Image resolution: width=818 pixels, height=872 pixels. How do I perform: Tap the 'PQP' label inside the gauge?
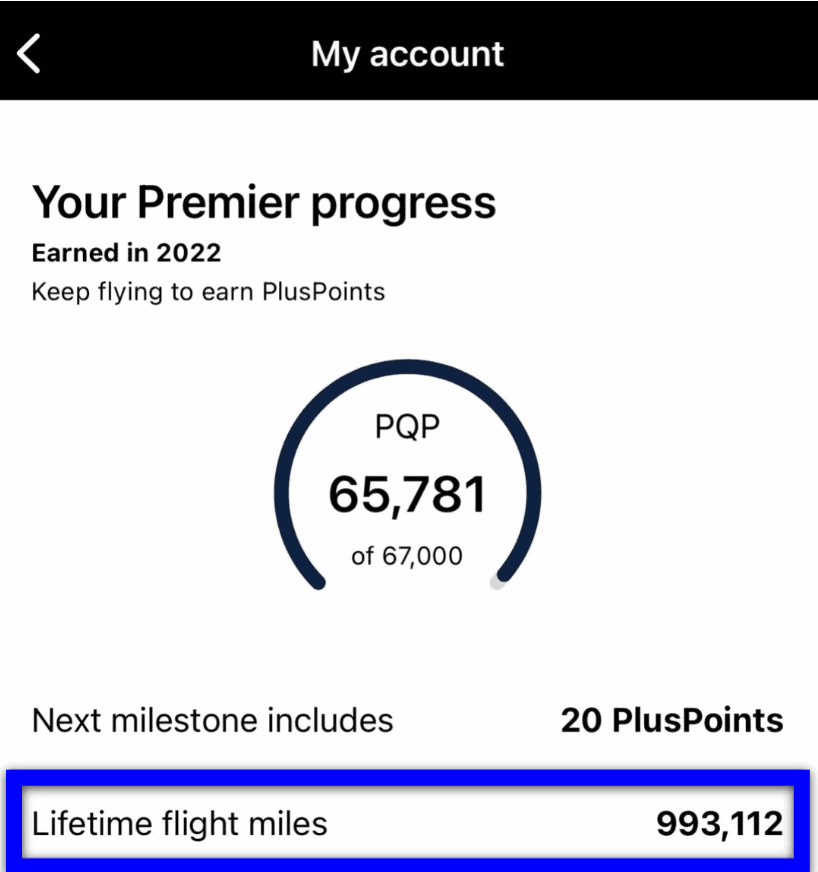tap(408, 425)
